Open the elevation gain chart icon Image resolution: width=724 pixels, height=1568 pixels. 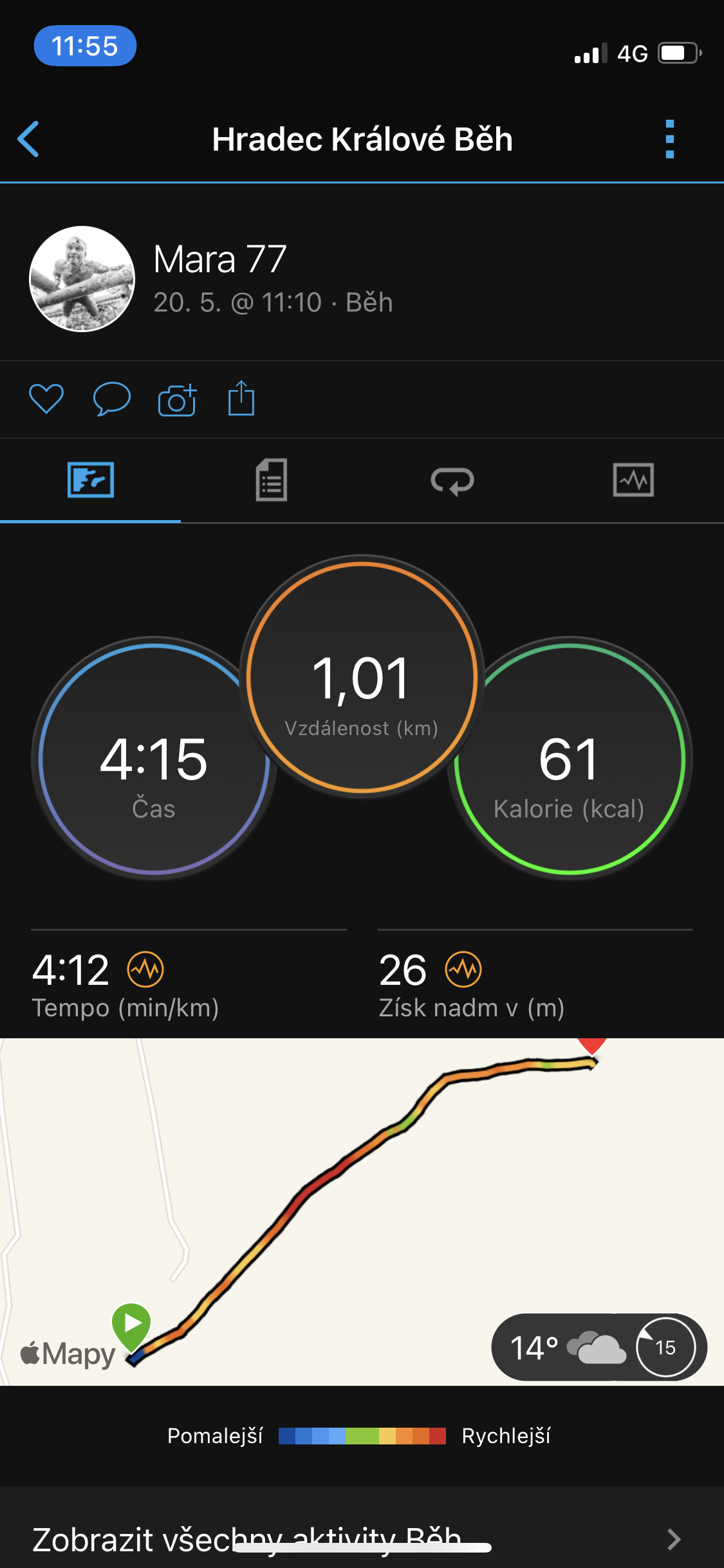463,969
